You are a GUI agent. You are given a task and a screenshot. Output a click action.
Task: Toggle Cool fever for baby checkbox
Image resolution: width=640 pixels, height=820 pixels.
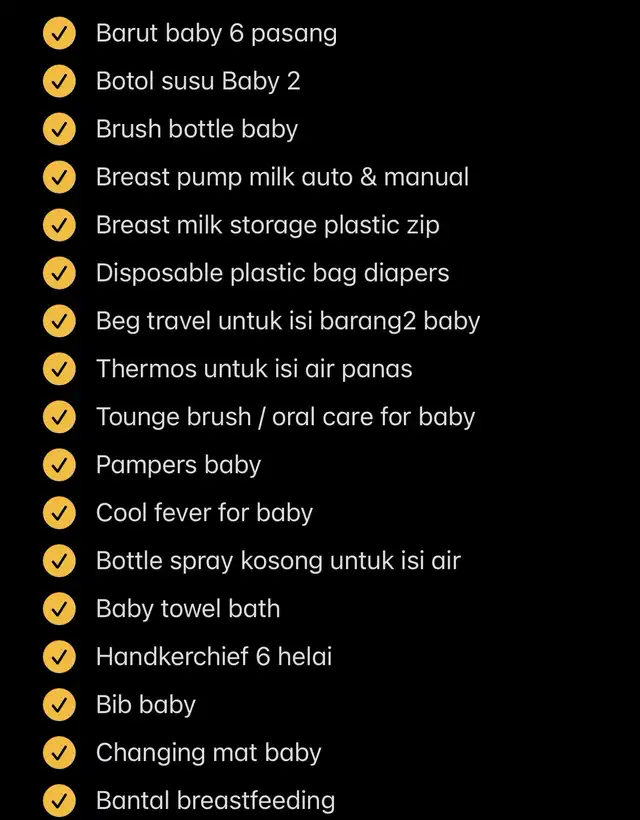click(60, 514)
